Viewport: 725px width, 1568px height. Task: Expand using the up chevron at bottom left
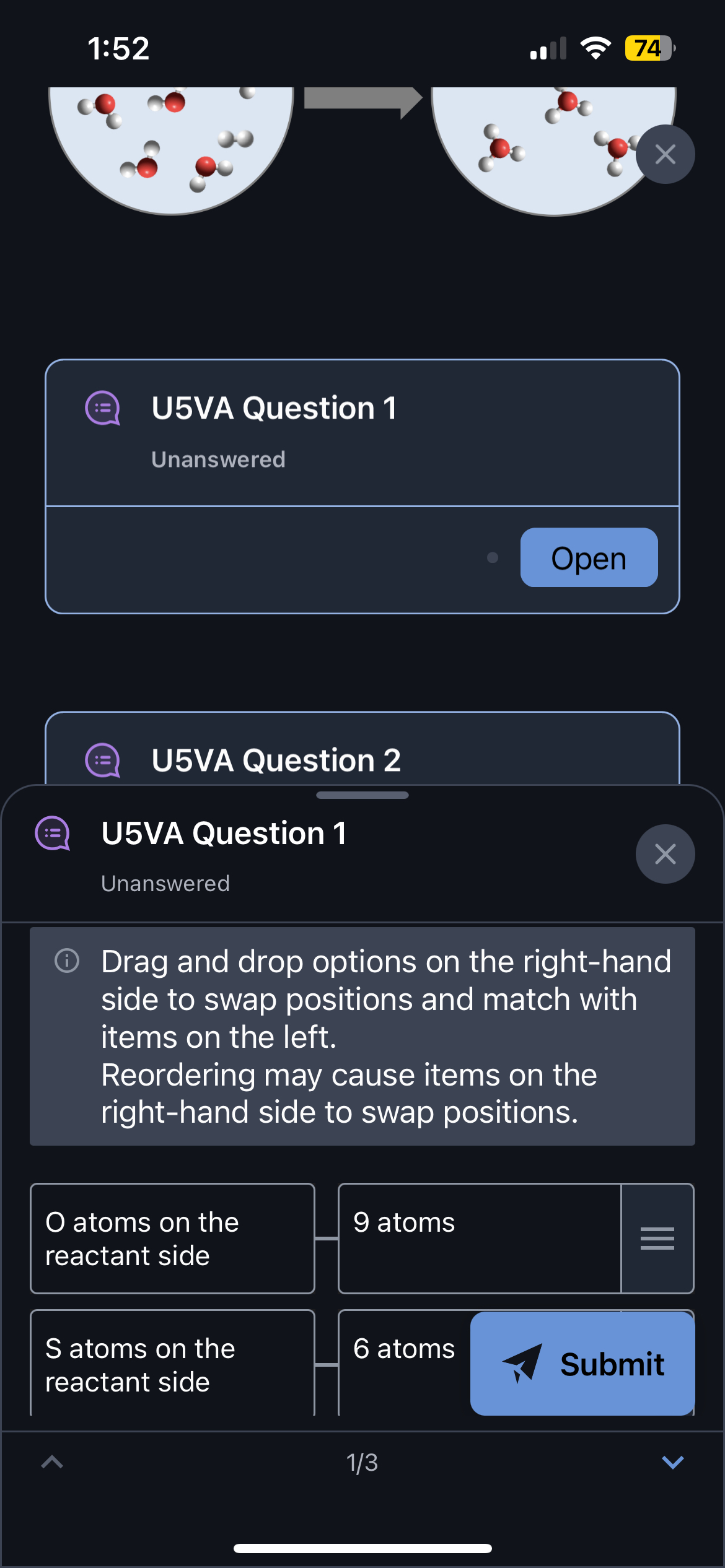coord(52,1463)
